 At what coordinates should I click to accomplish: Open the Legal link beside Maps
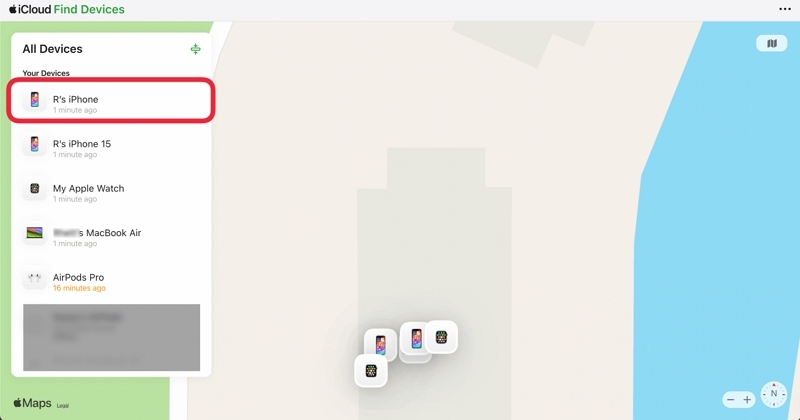(62, 406)
